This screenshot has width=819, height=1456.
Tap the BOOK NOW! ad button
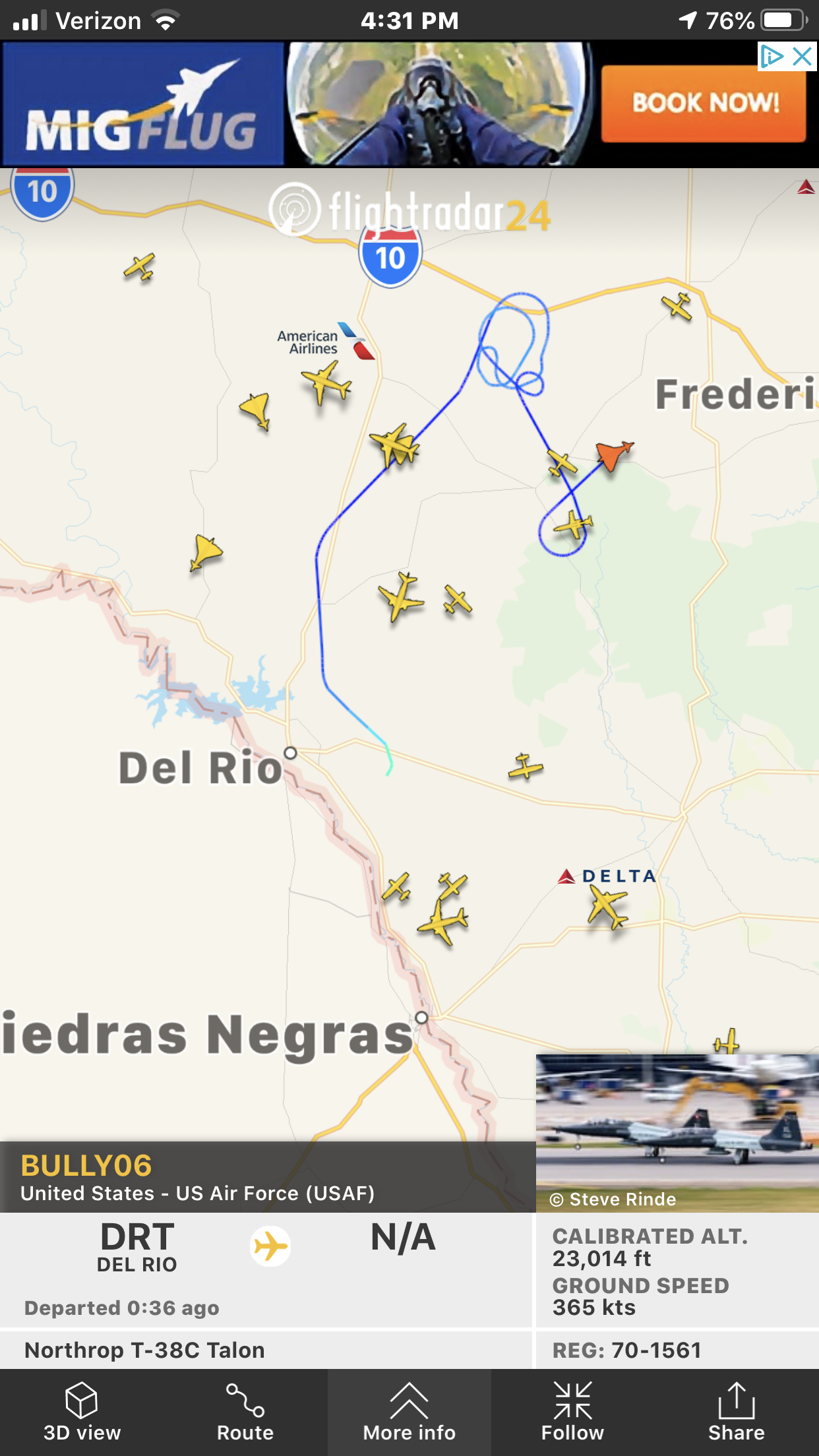tap(704, 103)
